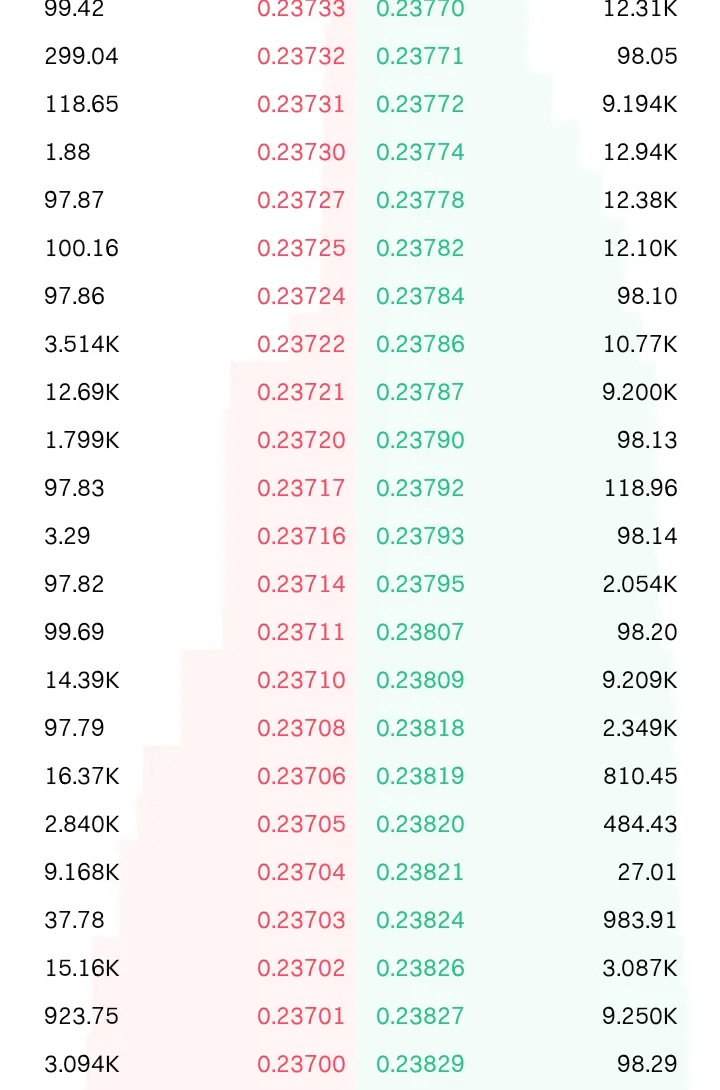Choose the 0.23710 price row

[x=301, y=680]
